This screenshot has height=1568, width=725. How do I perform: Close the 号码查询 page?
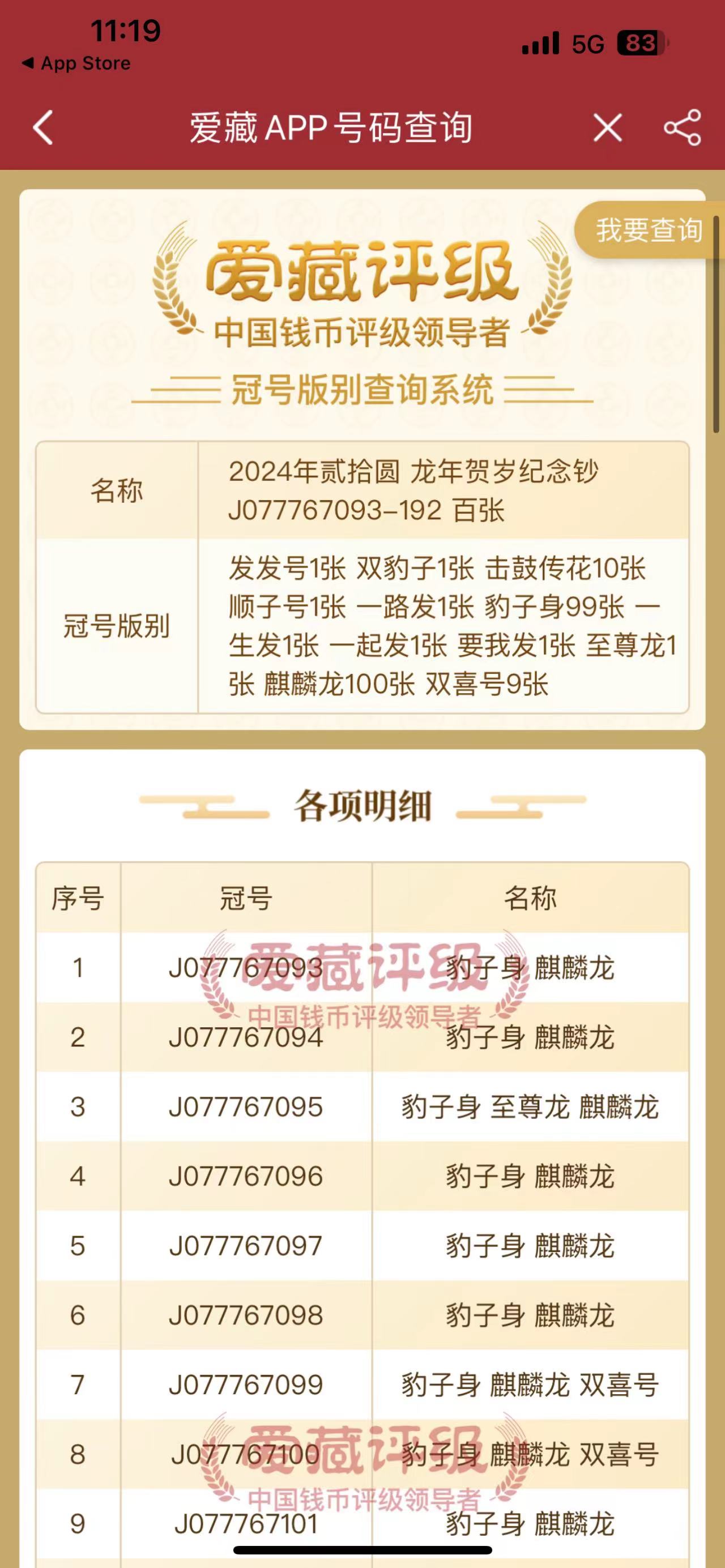click(x=608, y=128)
